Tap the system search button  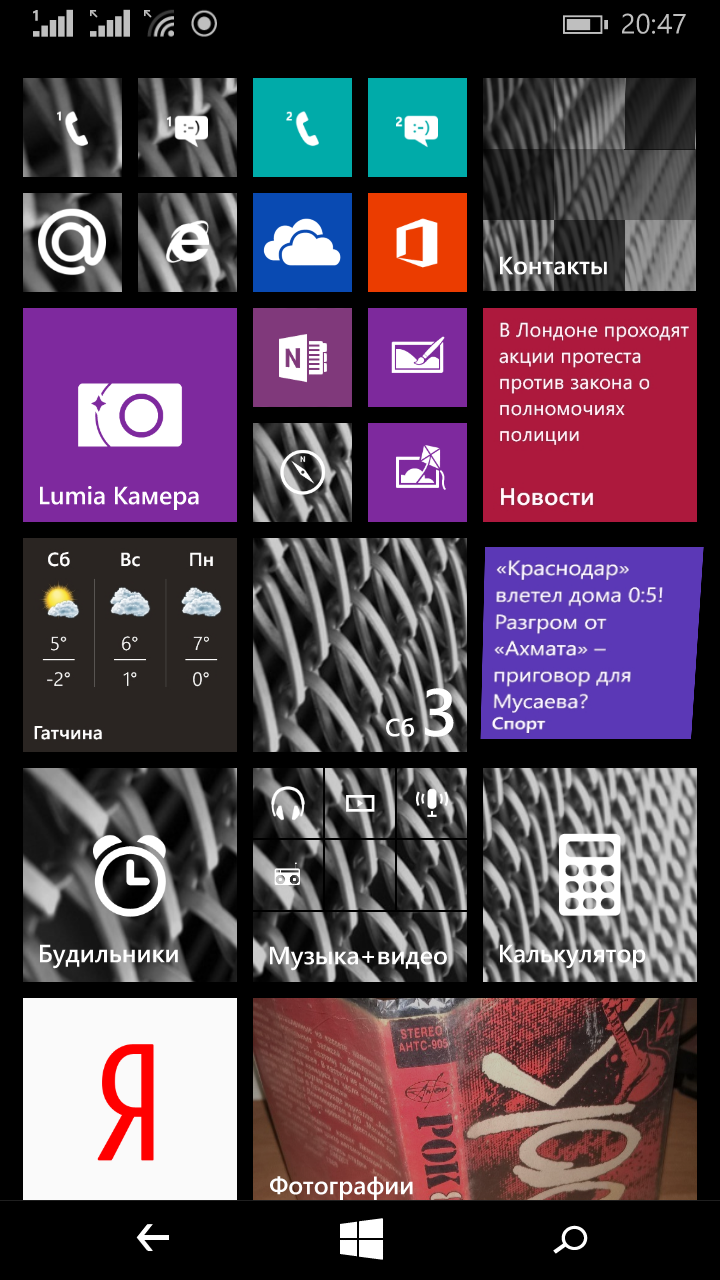coord(570,1240)
